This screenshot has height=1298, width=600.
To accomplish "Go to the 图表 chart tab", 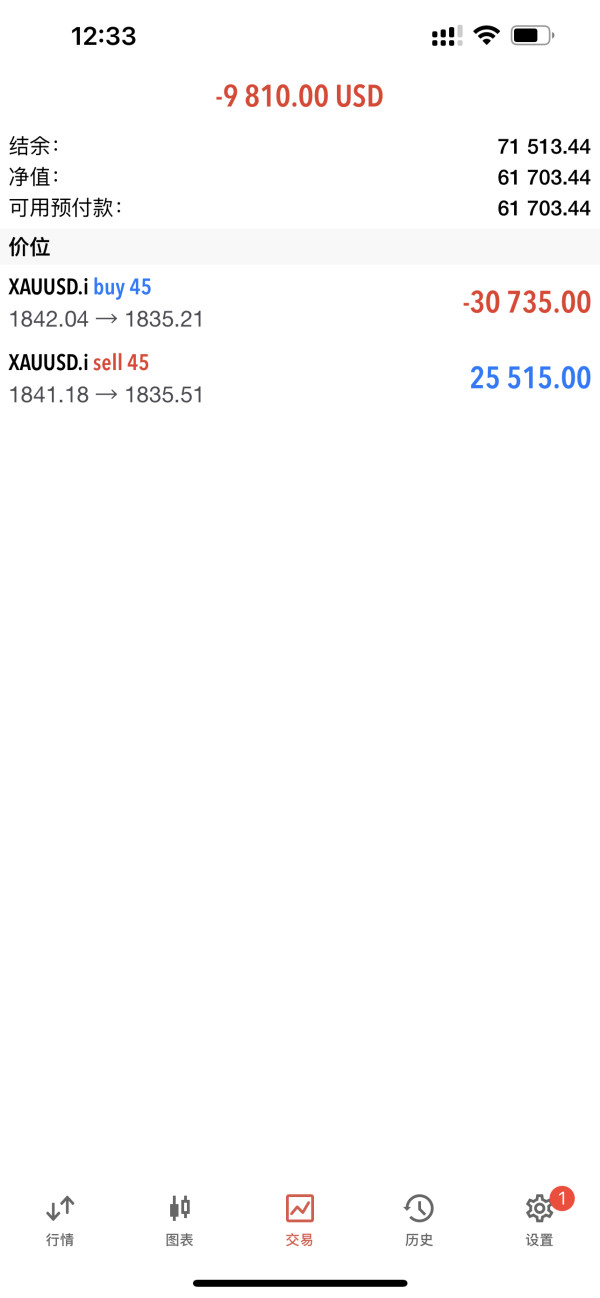I will coord(180,1220).
